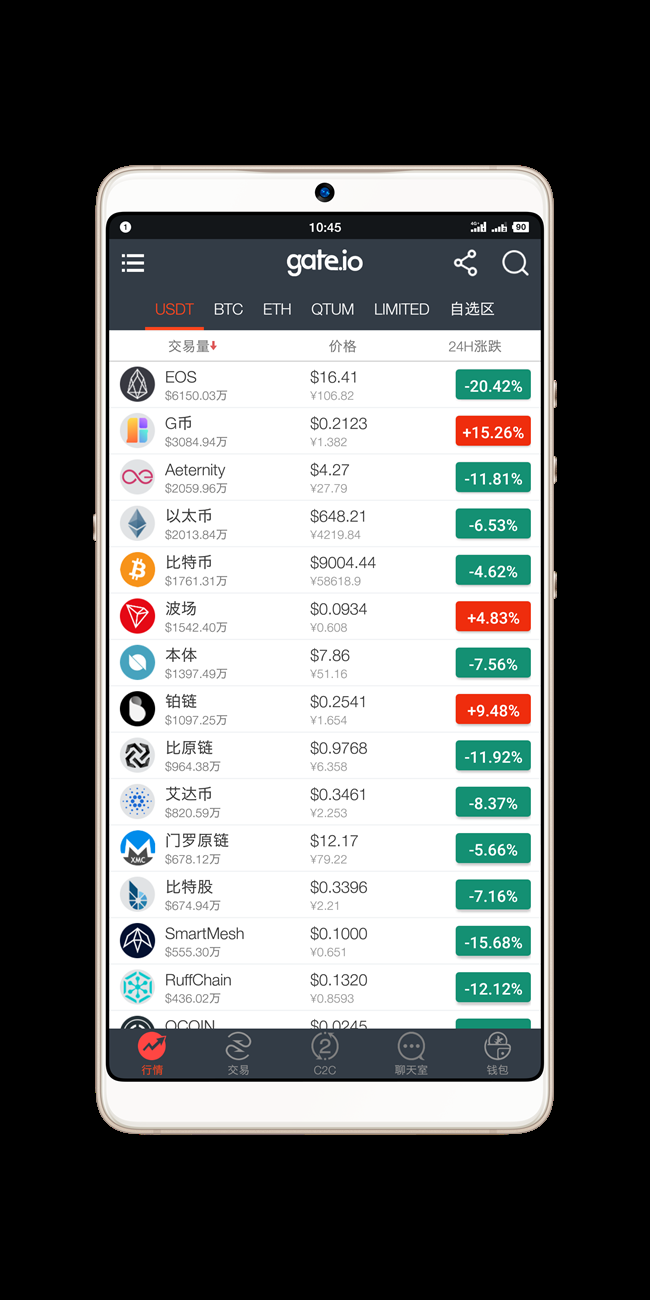Screen dimensions: 650x1300
Task: Select the 比特币 row
Action: tap(324, 570)
